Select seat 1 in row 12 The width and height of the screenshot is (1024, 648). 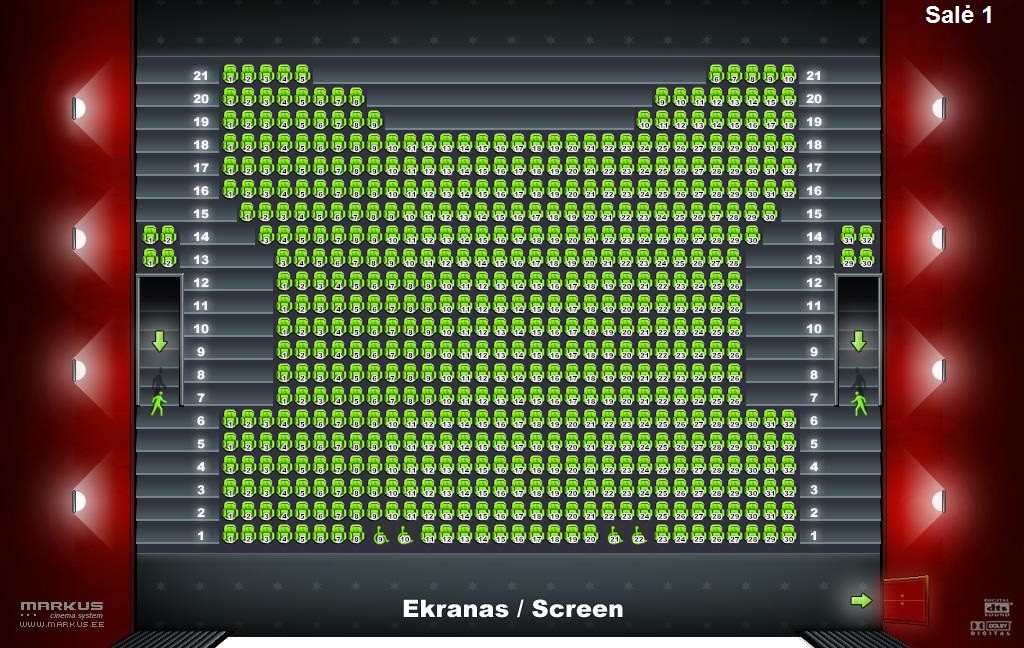point(284,281)
